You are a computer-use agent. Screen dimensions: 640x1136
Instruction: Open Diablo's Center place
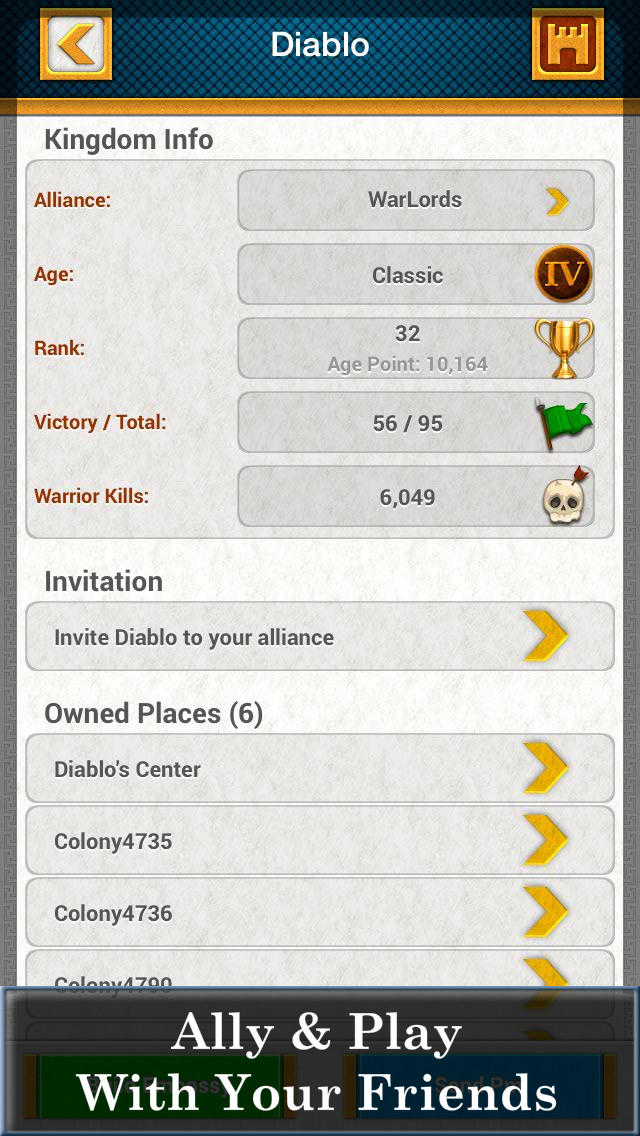point(320,769)
